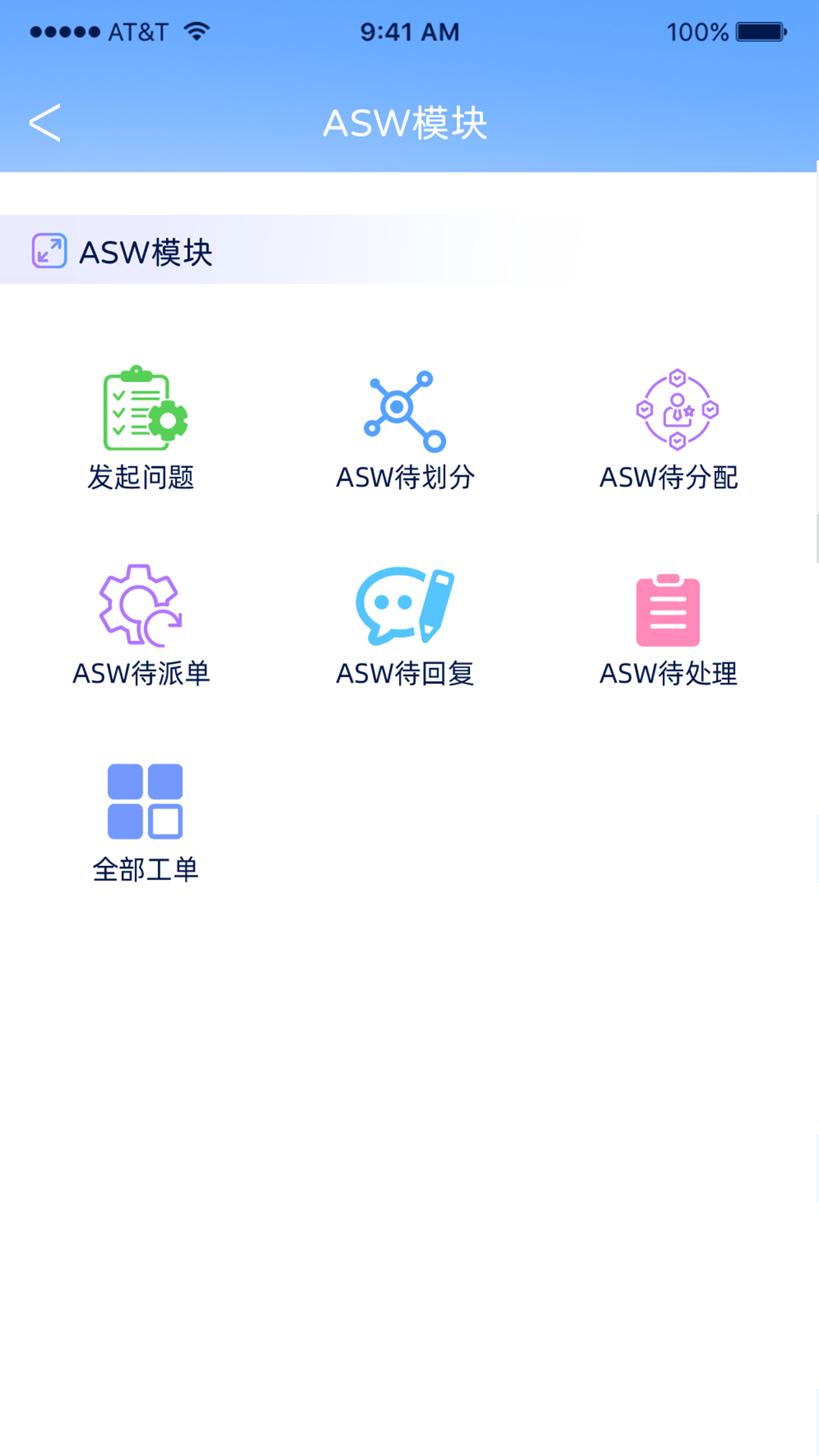Tap the ASW待分配 text label
This screenshot has width=819, height=1456.
pos(669,478)
